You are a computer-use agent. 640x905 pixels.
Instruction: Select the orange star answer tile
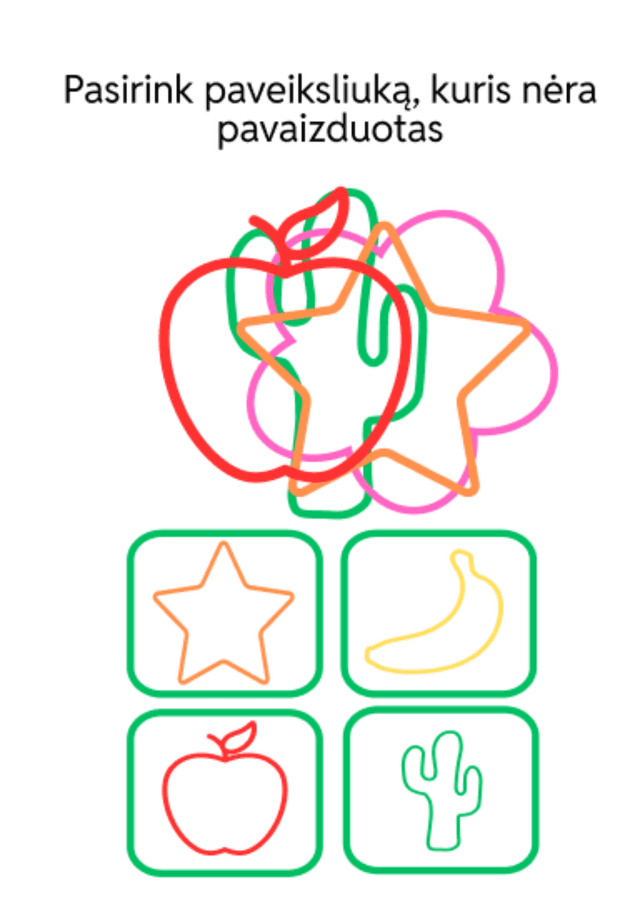coord(225,613)
